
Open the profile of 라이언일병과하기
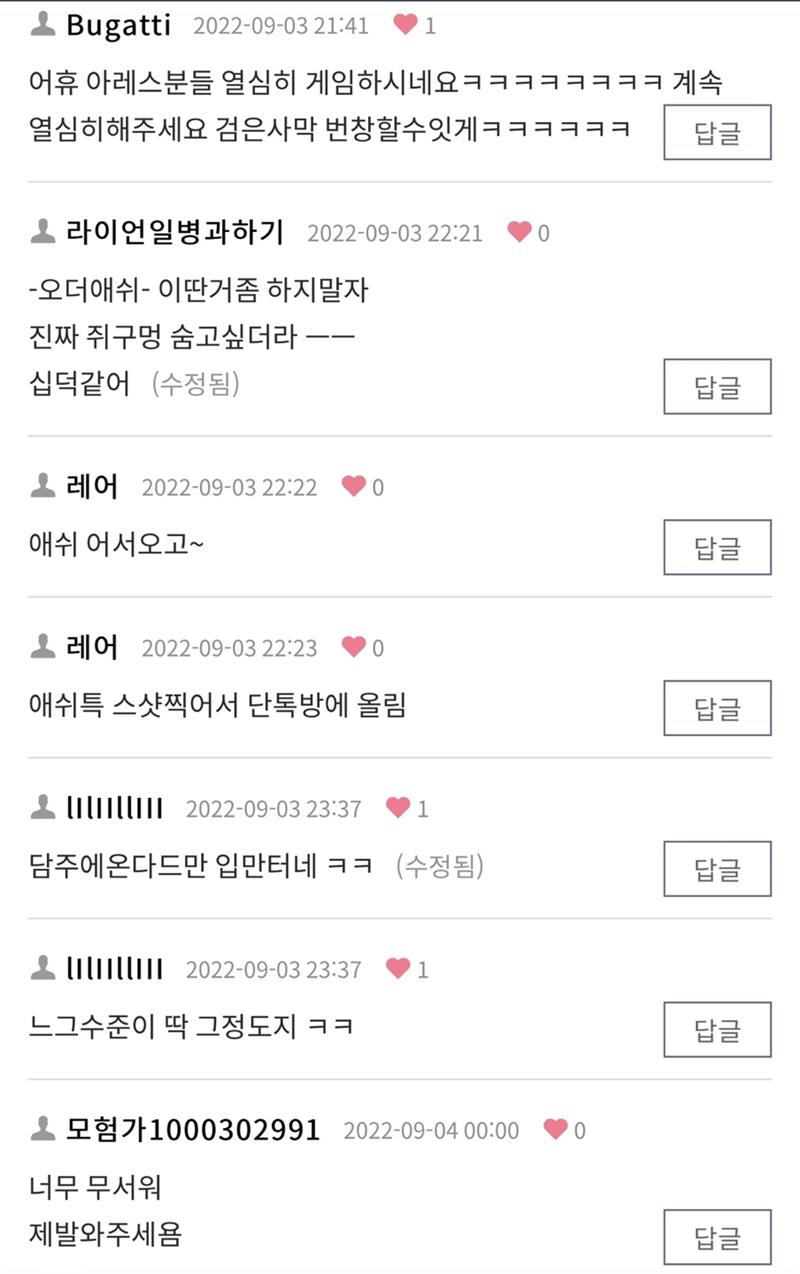coord(174,232)
